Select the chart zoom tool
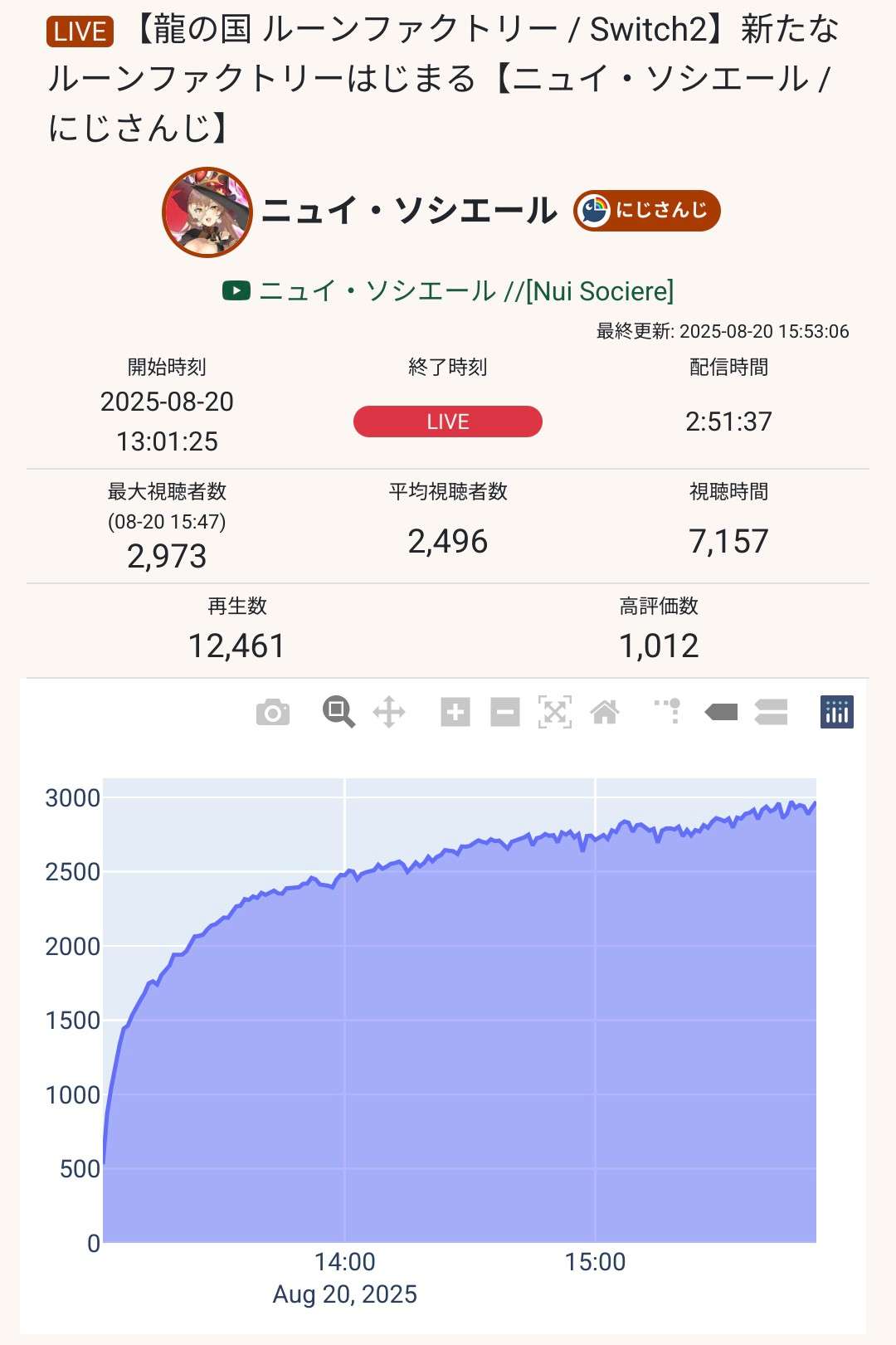Image resolution: width=896 pixels, height=1345 pixels. click(338, 712)
